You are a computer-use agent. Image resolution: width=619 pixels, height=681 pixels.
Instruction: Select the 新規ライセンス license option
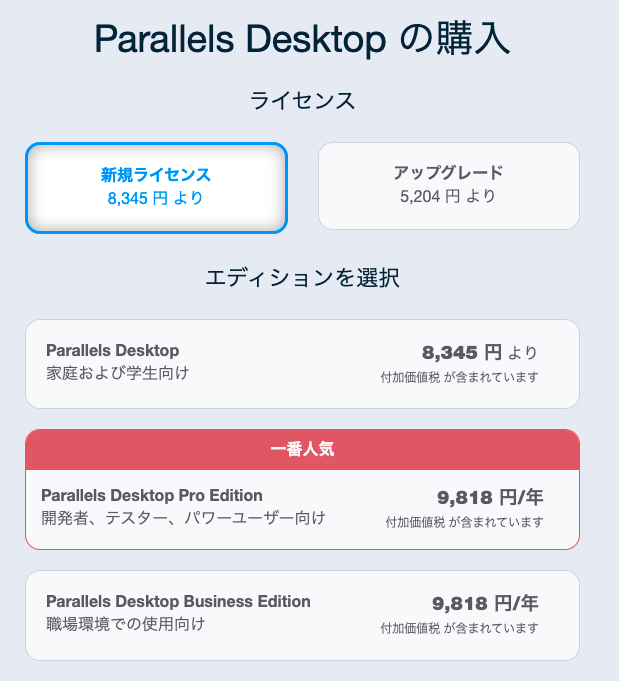pyautogui.click(x=156, y=187)
